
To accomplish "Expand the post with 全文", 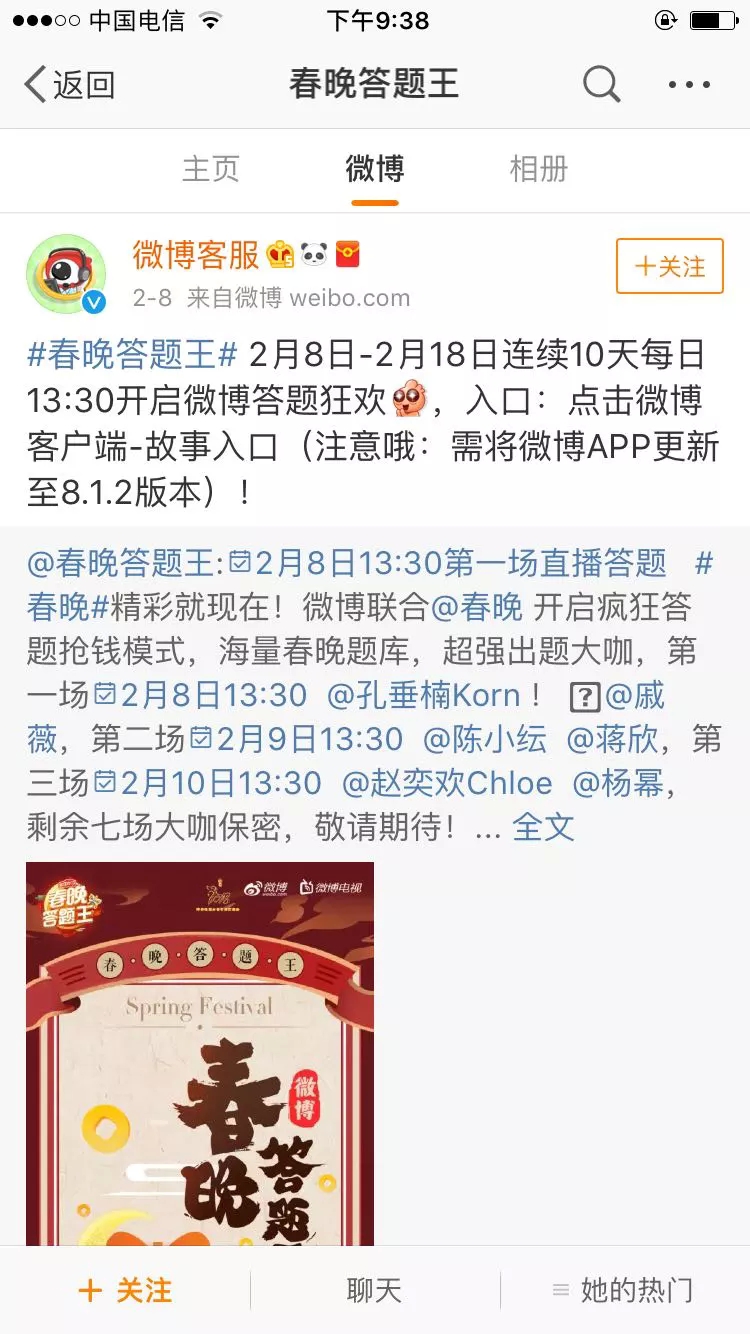I will pyautogui.click(x=543, y=827).
